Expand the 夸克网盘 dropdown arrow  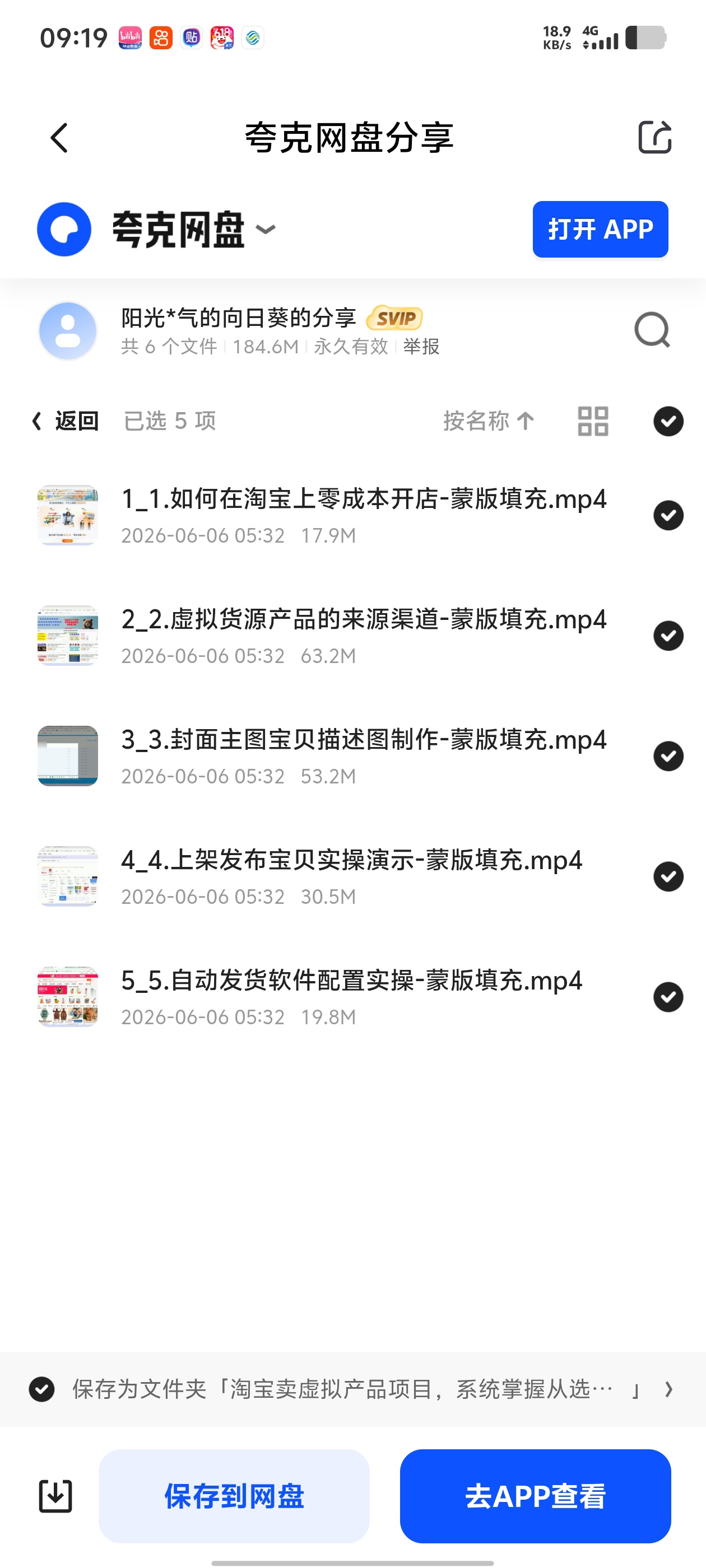(266, 230)
